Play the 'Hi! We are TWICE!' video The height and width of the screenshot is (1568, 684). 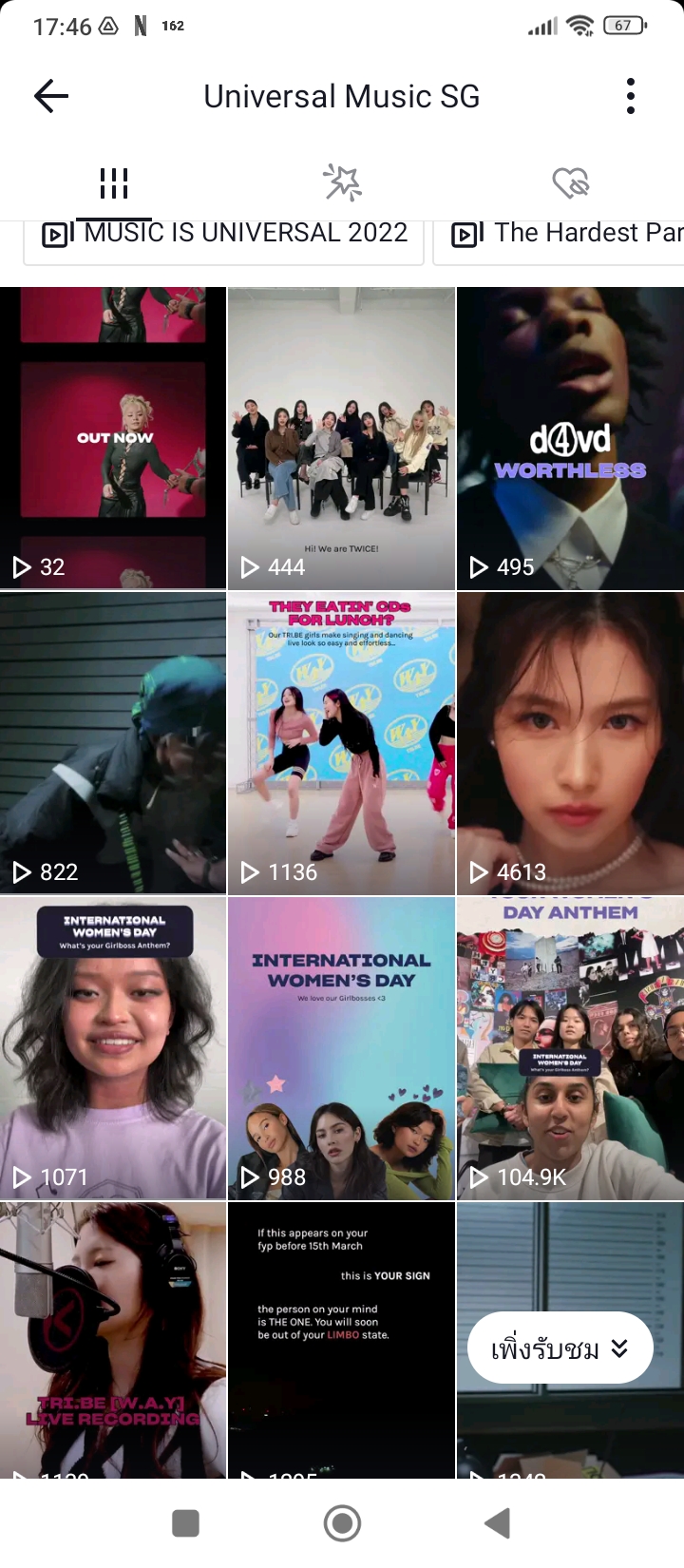(341, 437)
